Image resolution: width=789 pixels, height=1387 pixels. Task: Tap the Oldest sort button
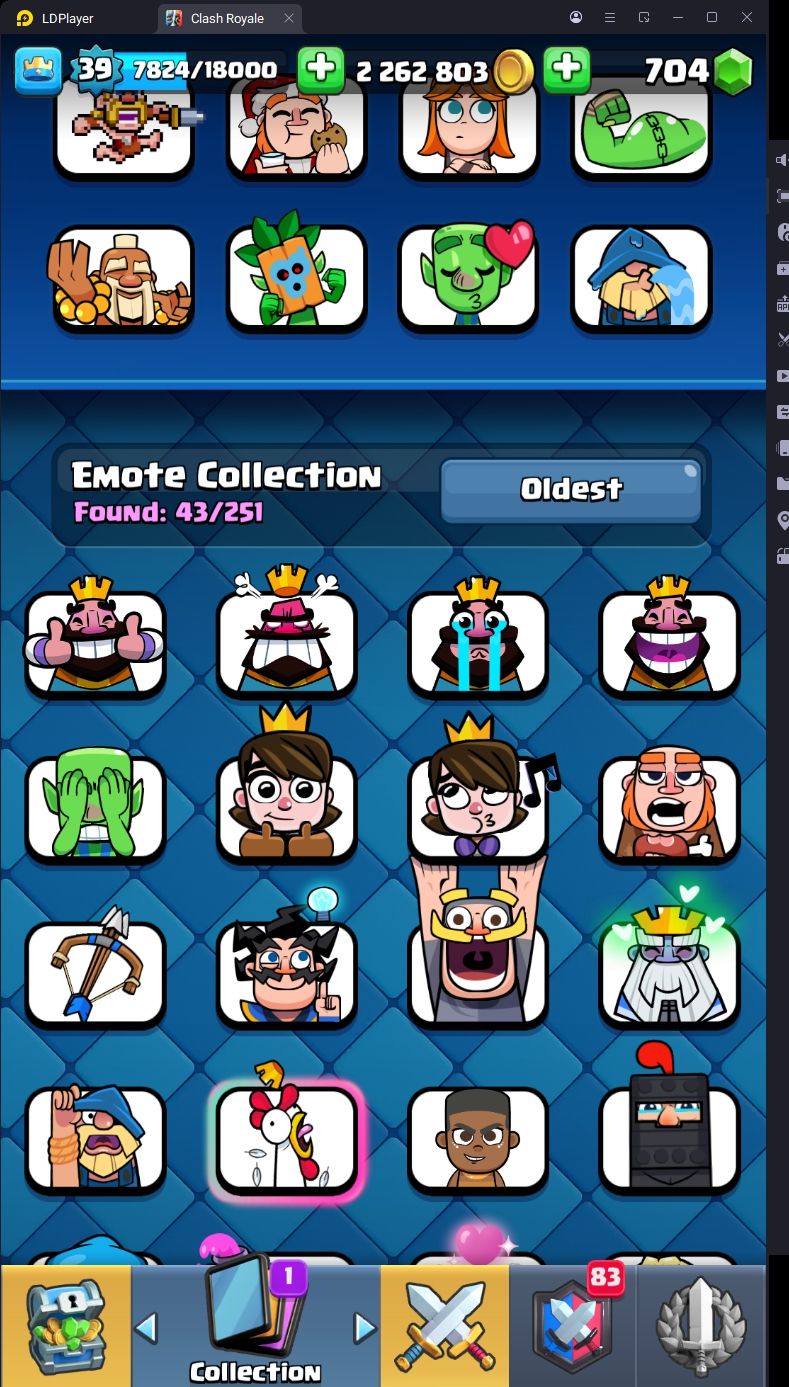point(571,489)
